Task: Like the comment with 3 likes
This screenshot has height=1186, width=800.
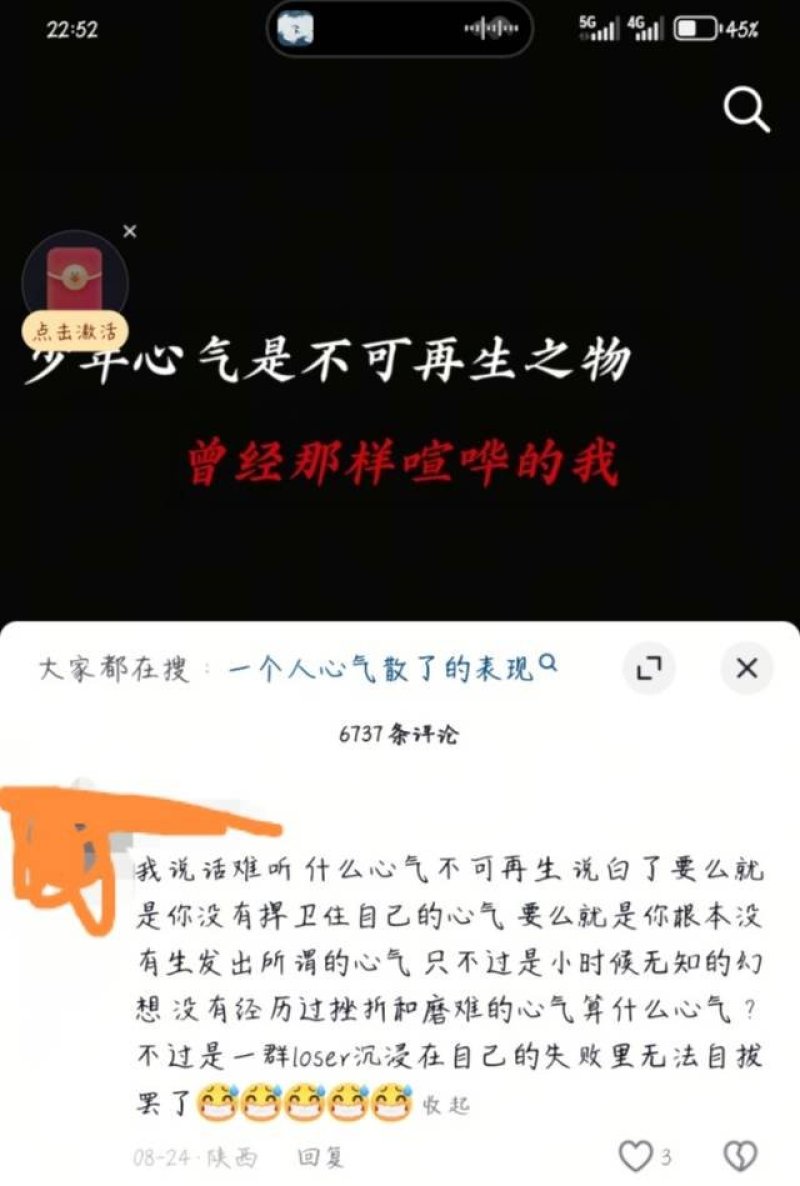Action: [x=636, y=1157]
